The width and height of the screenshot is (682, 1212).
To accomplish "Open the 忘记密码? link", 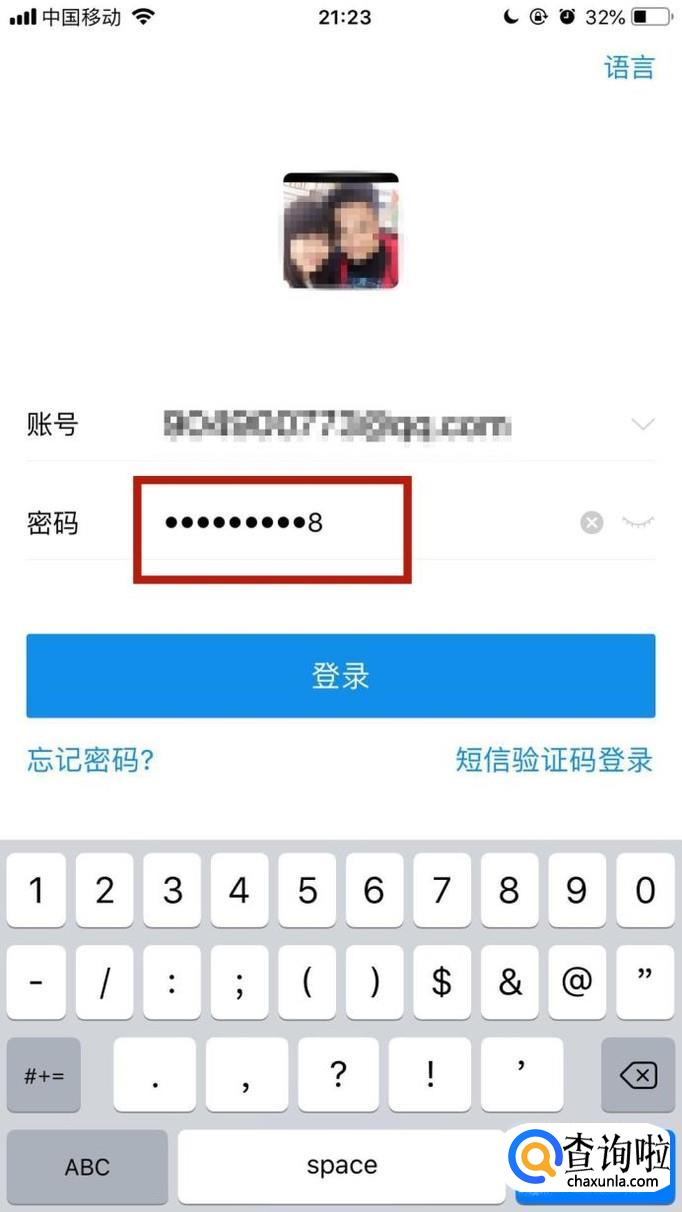I will (x=91, y=760).
